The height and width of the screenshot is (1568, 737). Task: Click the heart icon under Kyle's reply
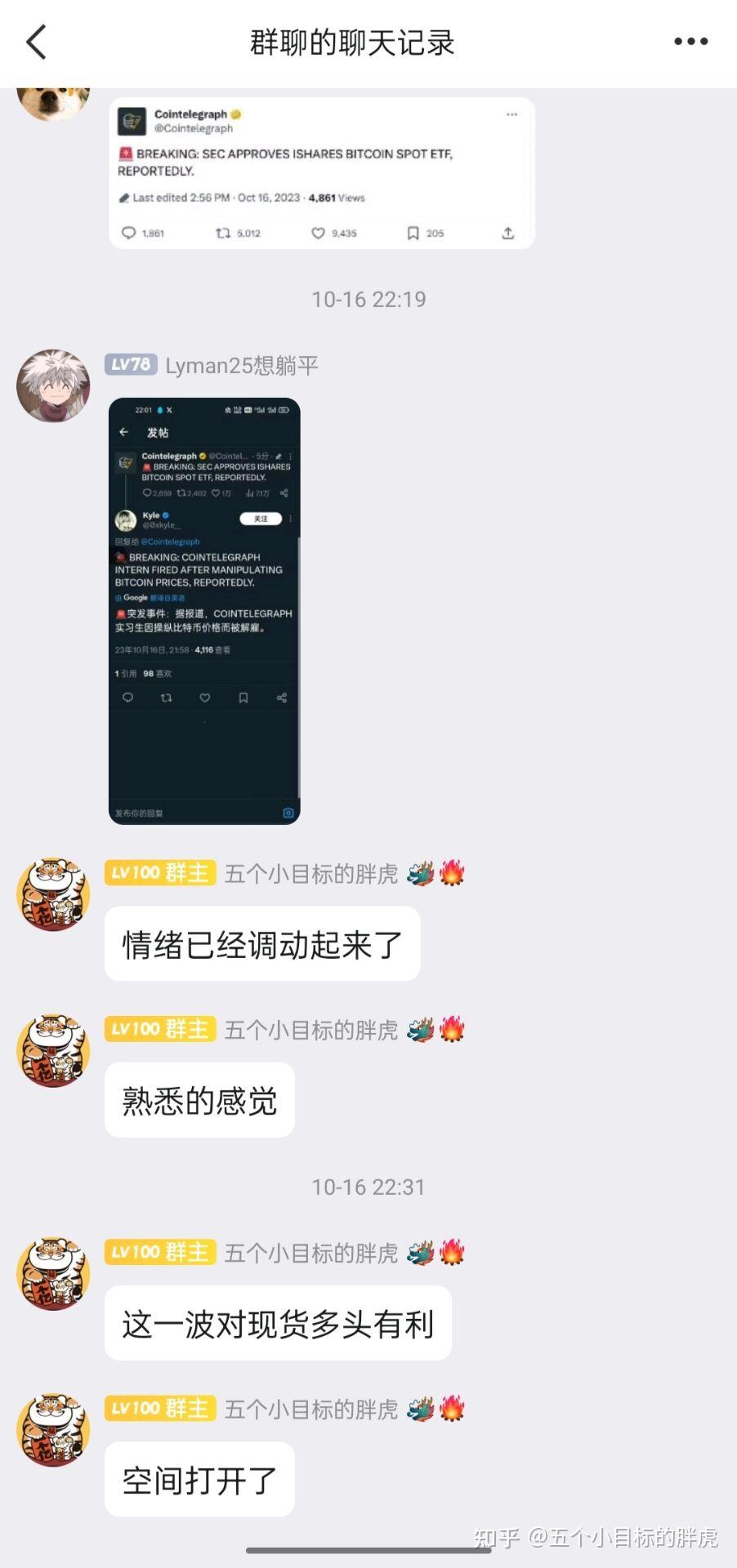pyautogui.click(x=203, y=698)
